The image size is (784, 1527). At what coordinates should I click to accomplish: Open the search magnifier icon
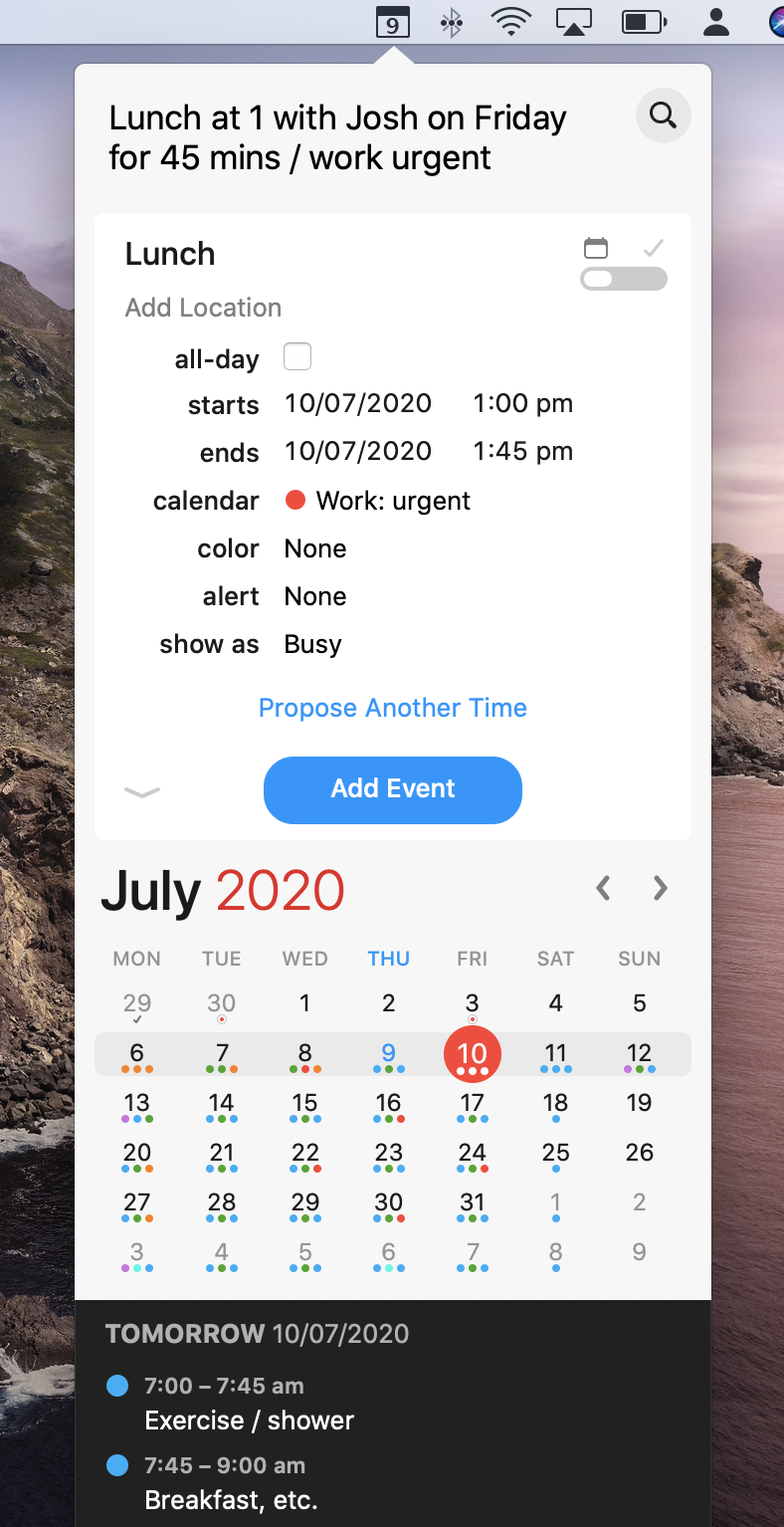[663, 115]
